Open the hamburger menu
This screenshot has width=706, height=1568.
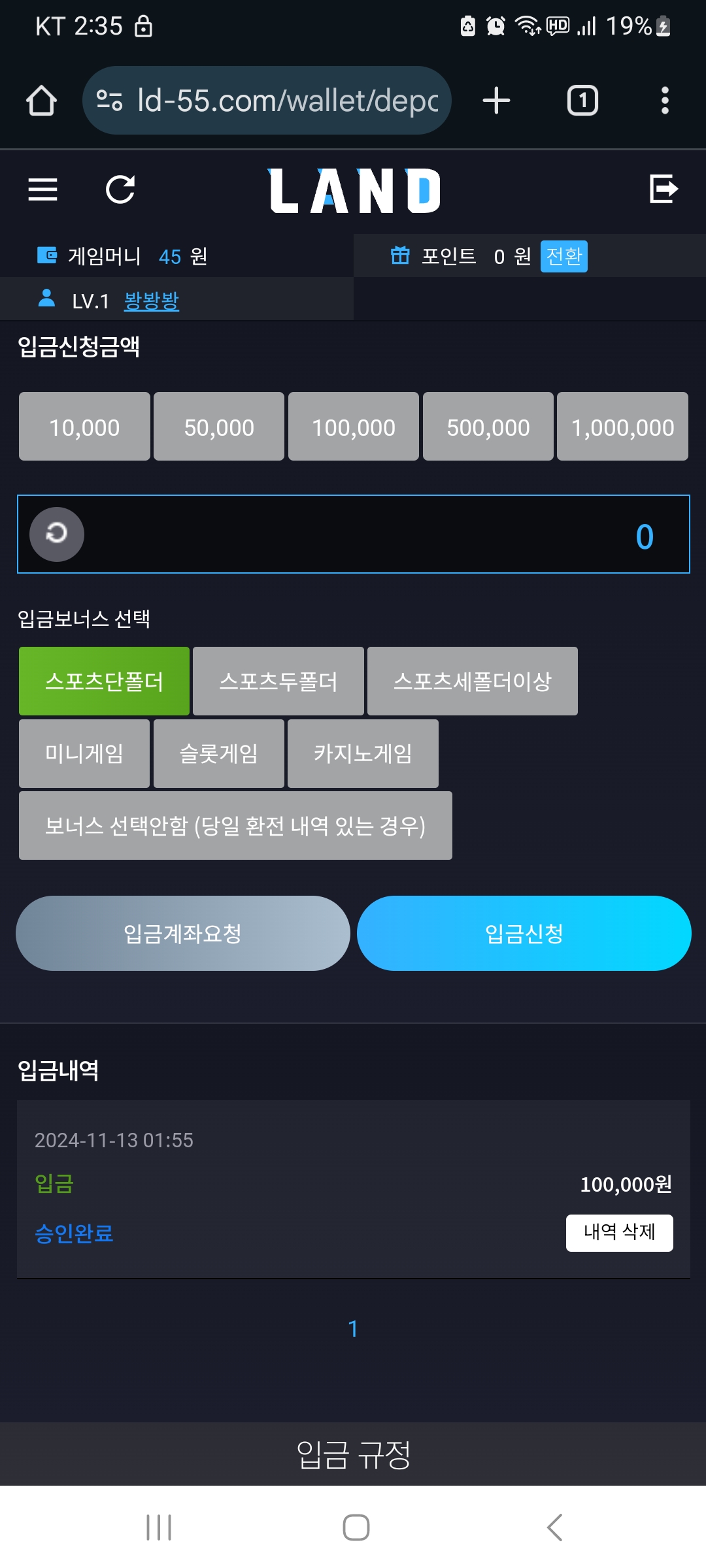(42, 189)
